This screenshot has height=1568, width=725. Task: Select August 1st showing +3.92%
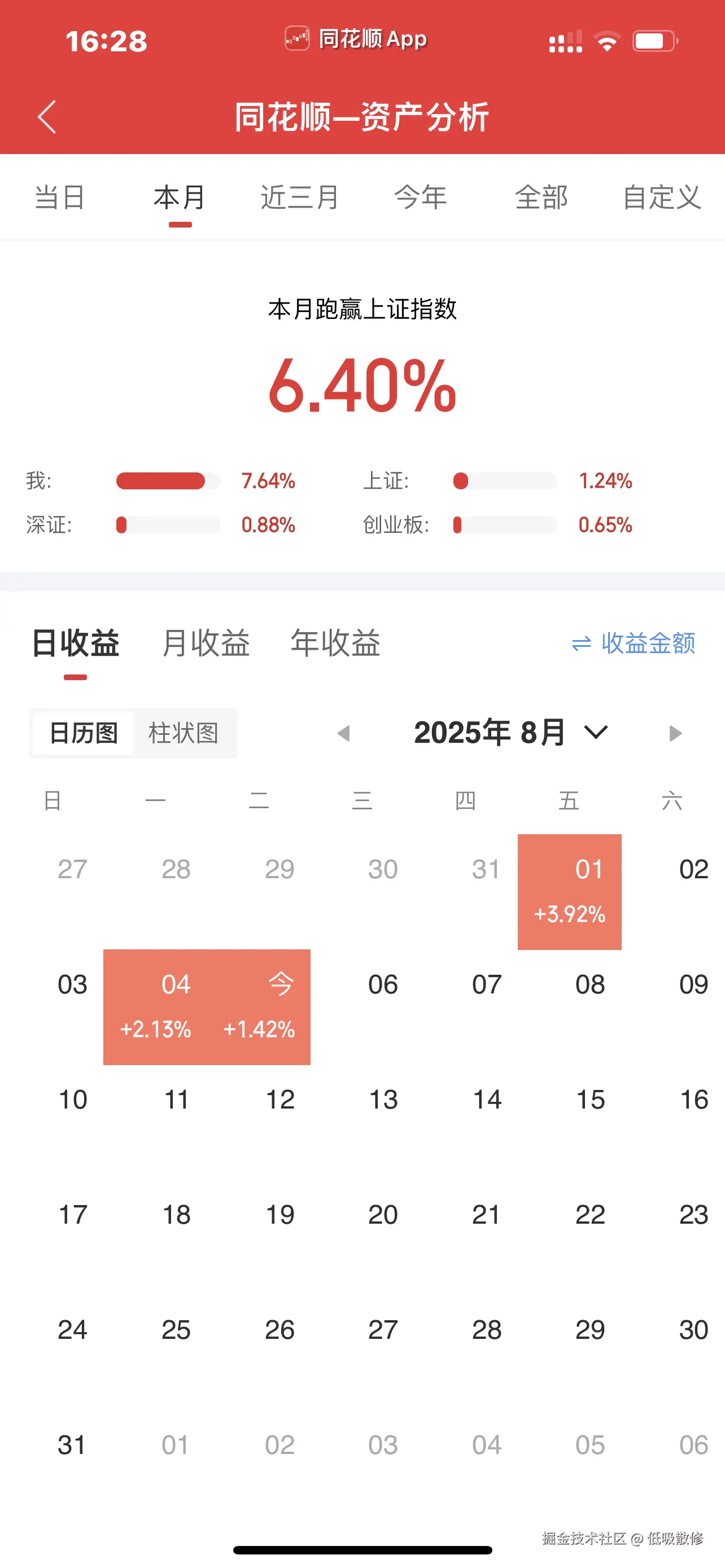[569, 891]
